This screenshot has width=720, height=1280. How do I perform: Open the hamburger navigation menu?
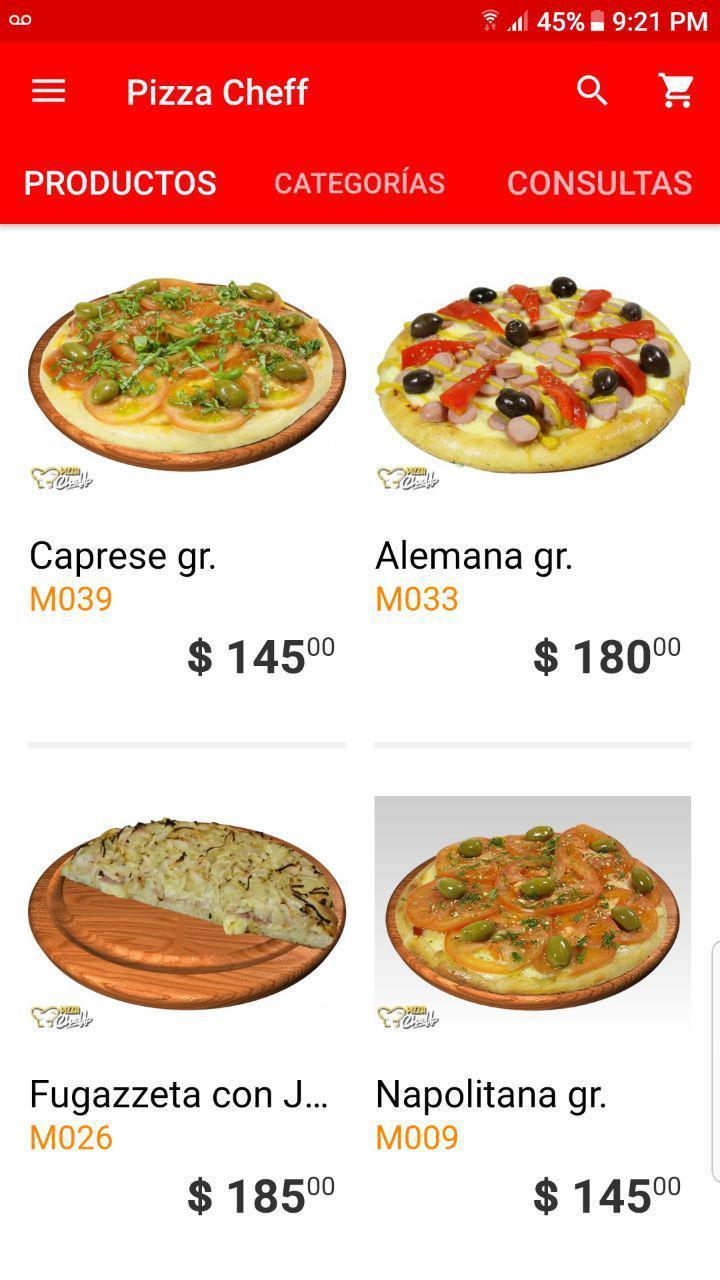tap(48, 92)
